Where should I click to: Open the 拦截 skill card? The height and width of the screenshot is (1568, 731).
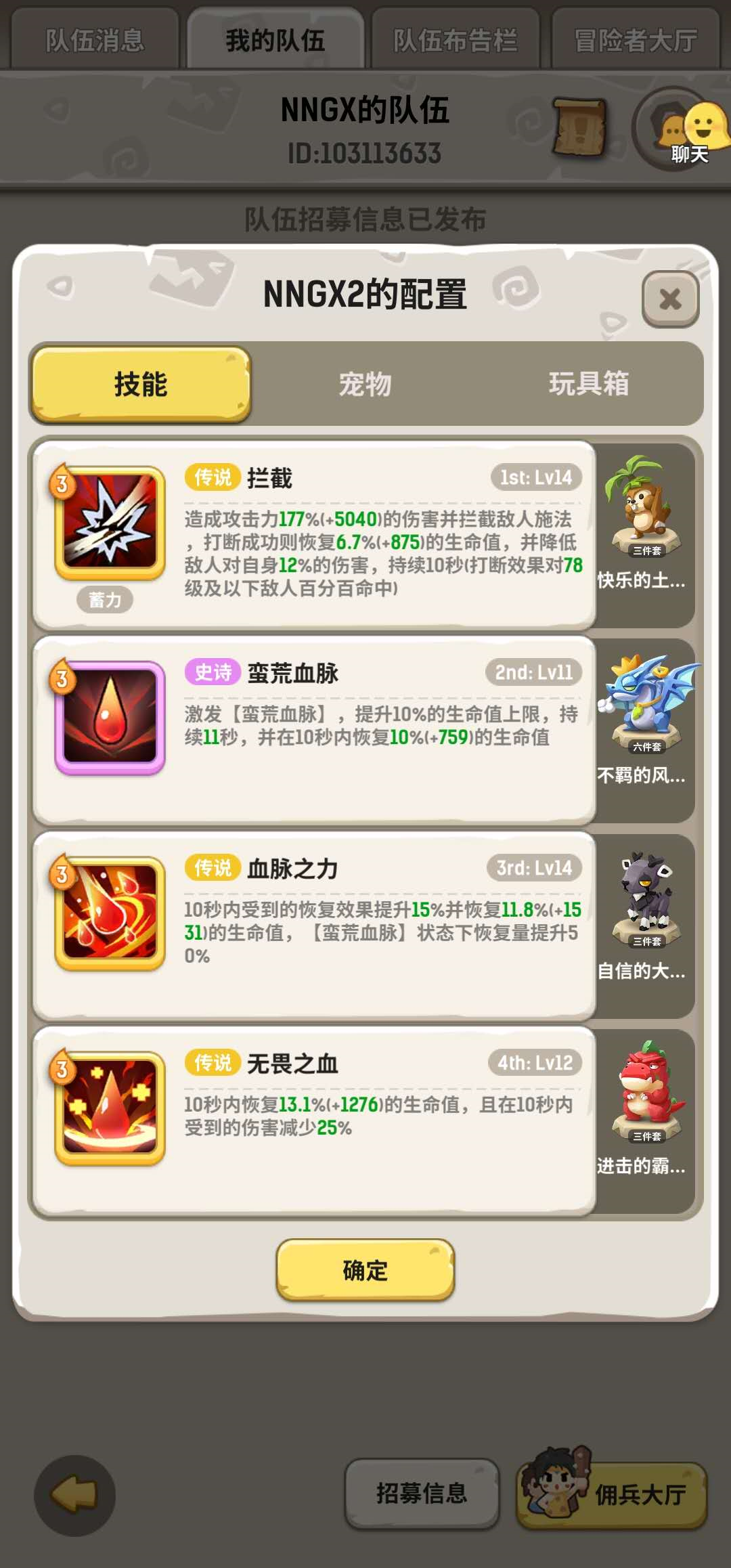(315, 535)
